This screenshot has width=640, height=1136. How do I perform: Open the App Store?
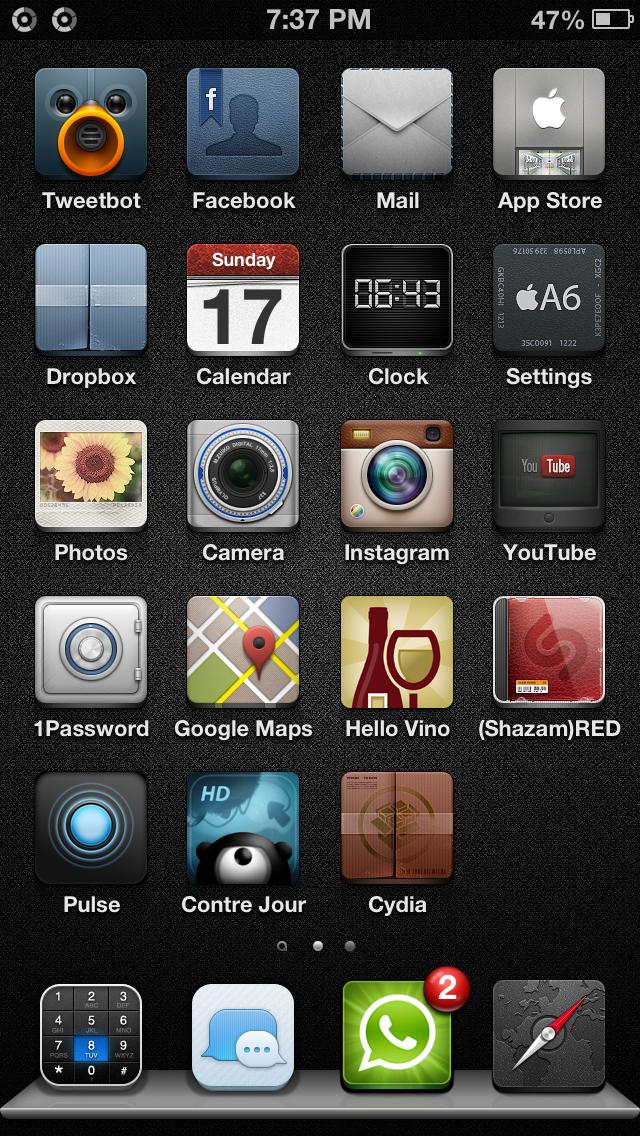click(549, 123)
